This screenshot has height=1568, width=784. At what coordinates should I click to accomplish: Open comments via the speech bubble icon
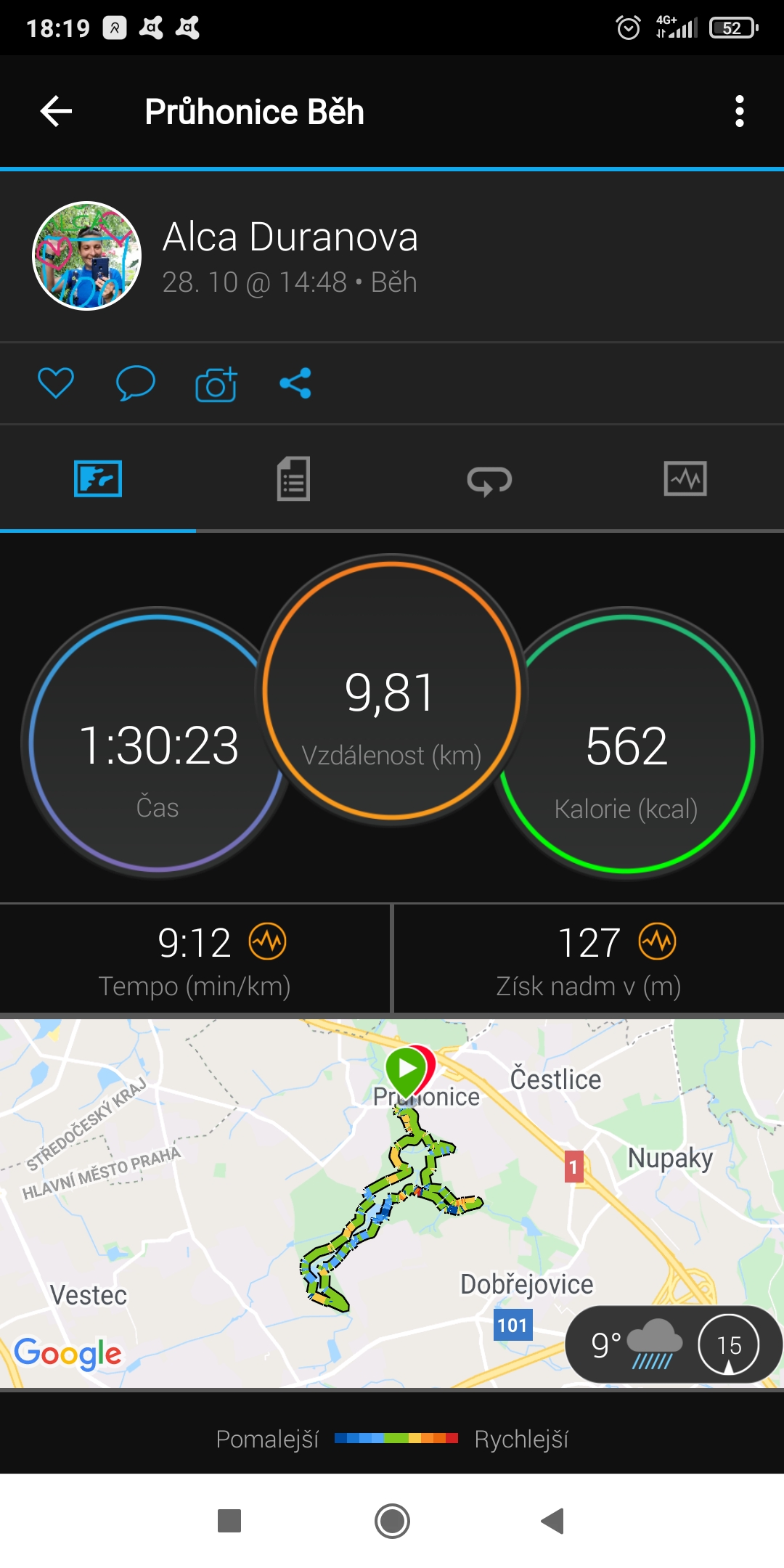(x=136, y=383)
